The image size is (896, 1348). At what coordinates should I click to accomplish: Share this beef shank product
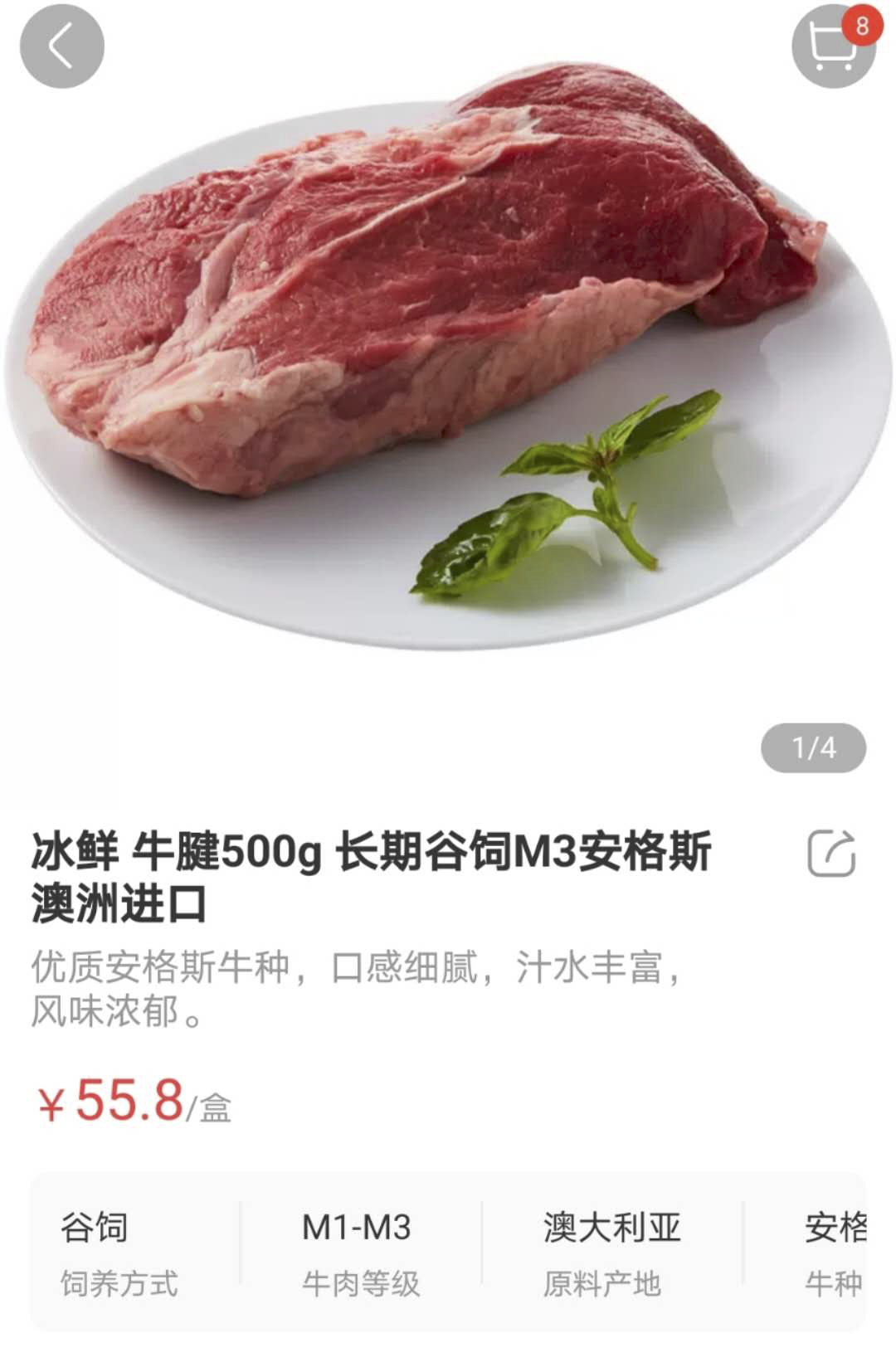tap(831, 853)
